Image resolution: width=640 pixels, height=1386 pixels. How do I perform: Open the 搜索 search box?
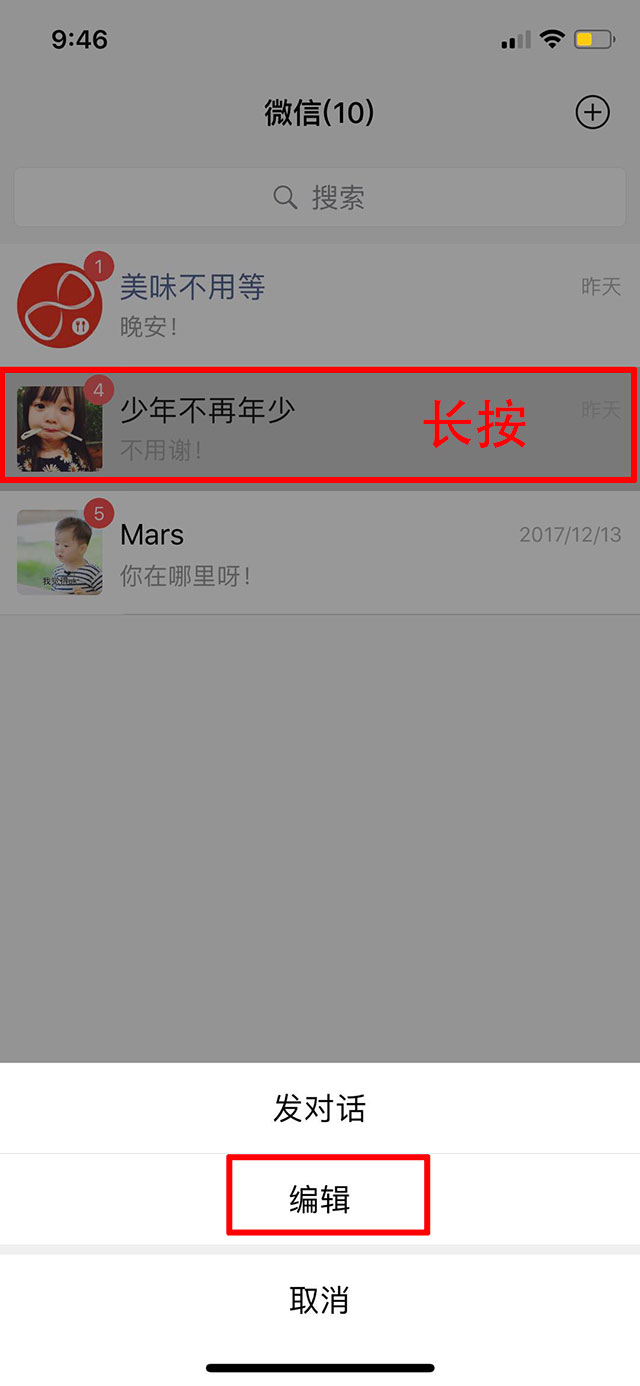(319, 197)
